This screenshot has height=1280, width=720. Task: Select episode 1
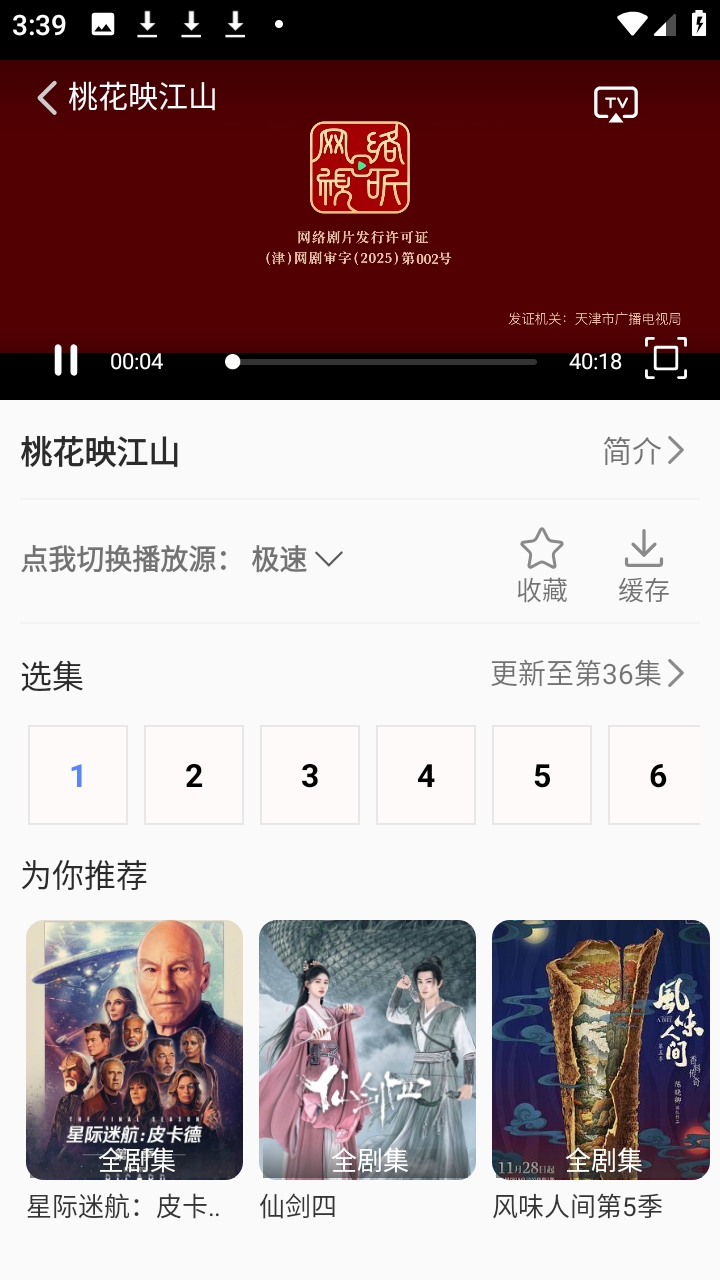click(78, 775)
